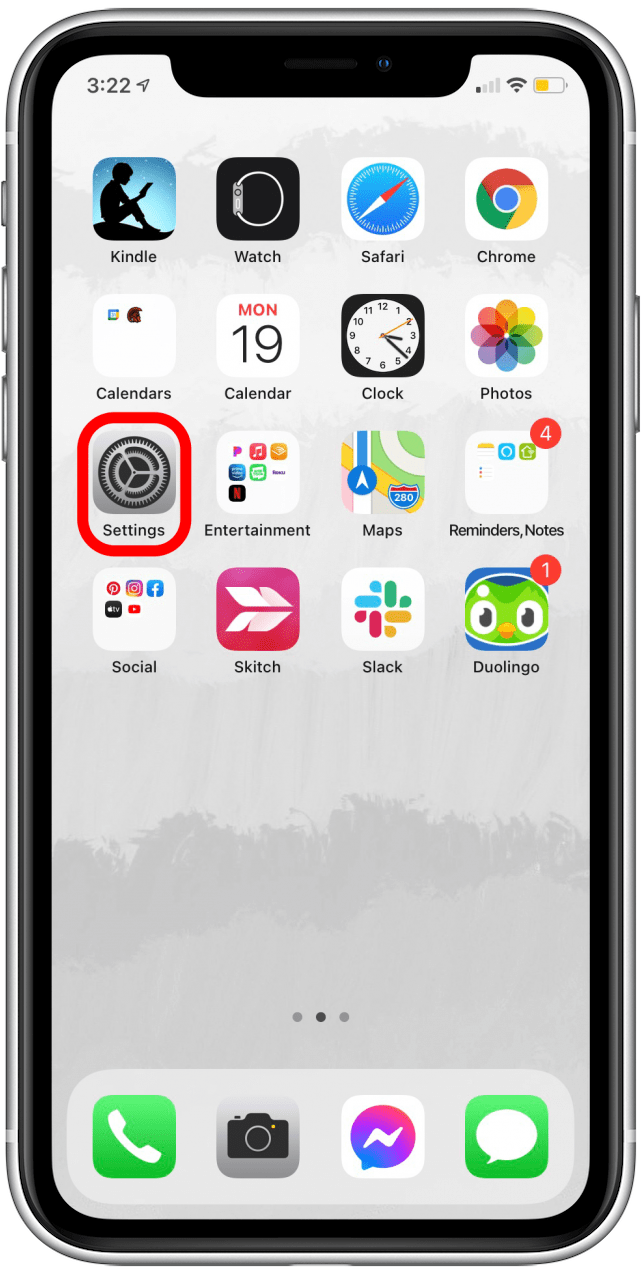Open the Social folder

tap(134, 610)
